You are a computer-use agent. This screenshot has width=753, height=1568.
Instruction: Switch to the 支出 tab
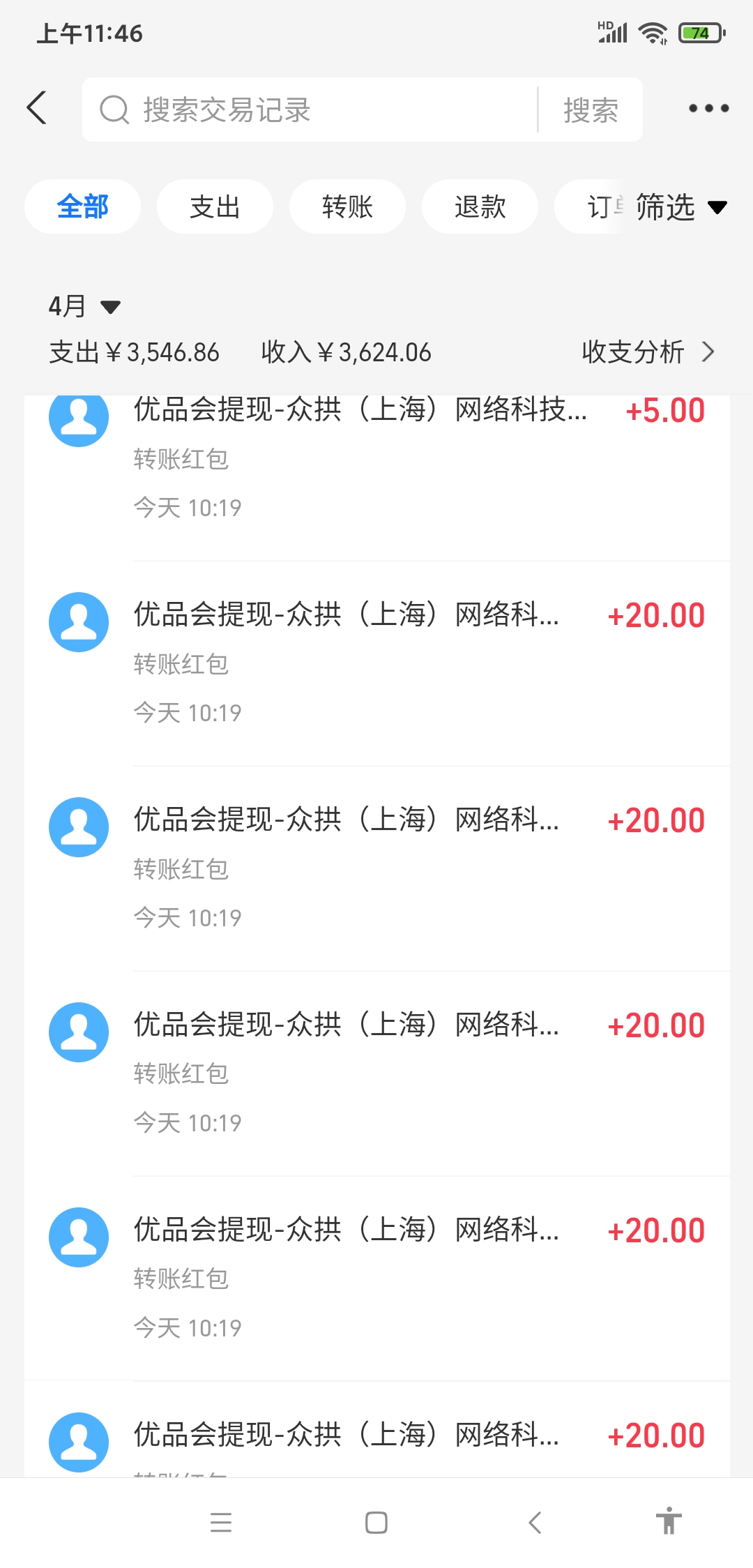point(215,206)
